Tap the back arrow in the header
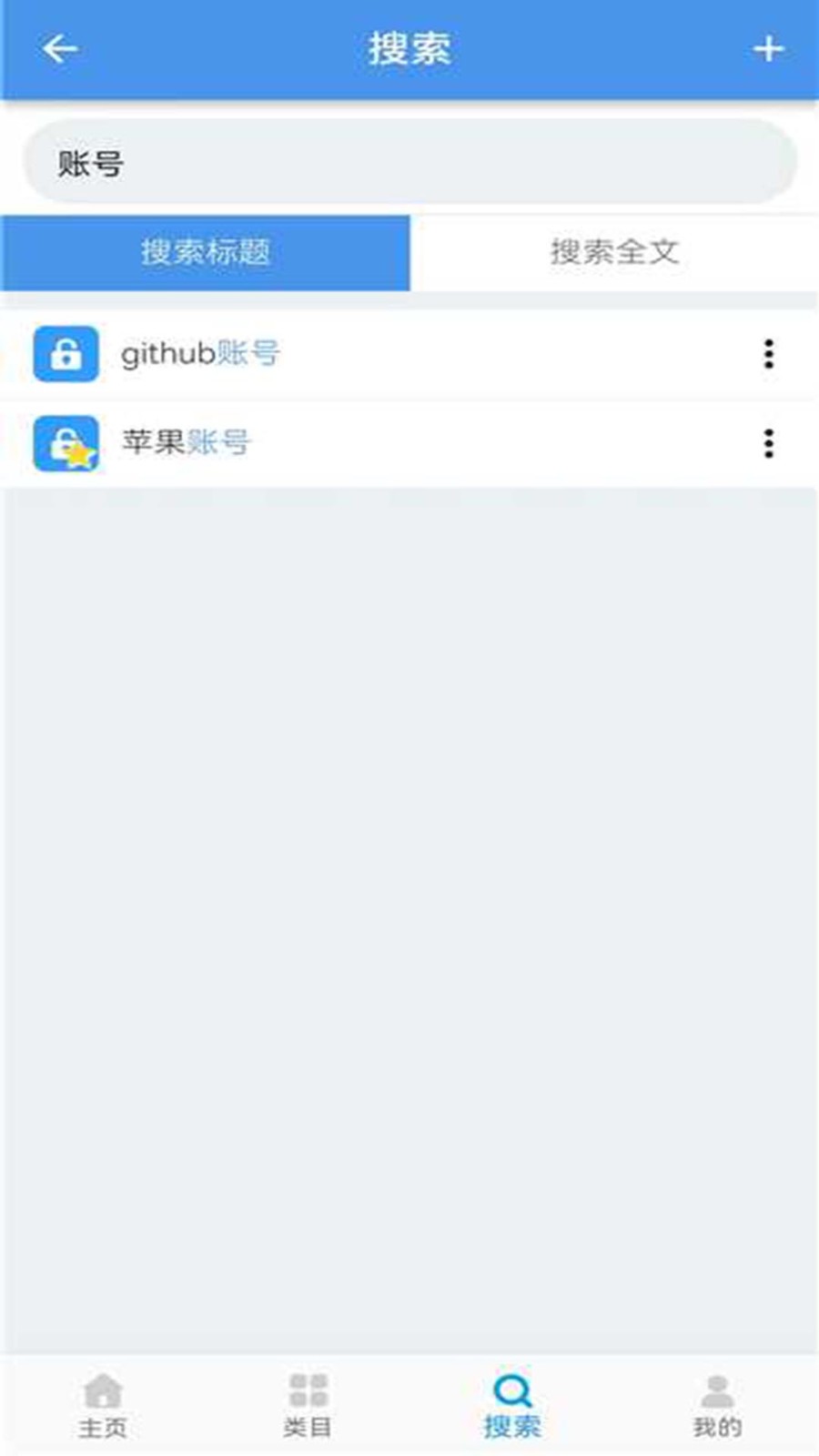 point(58,48)
